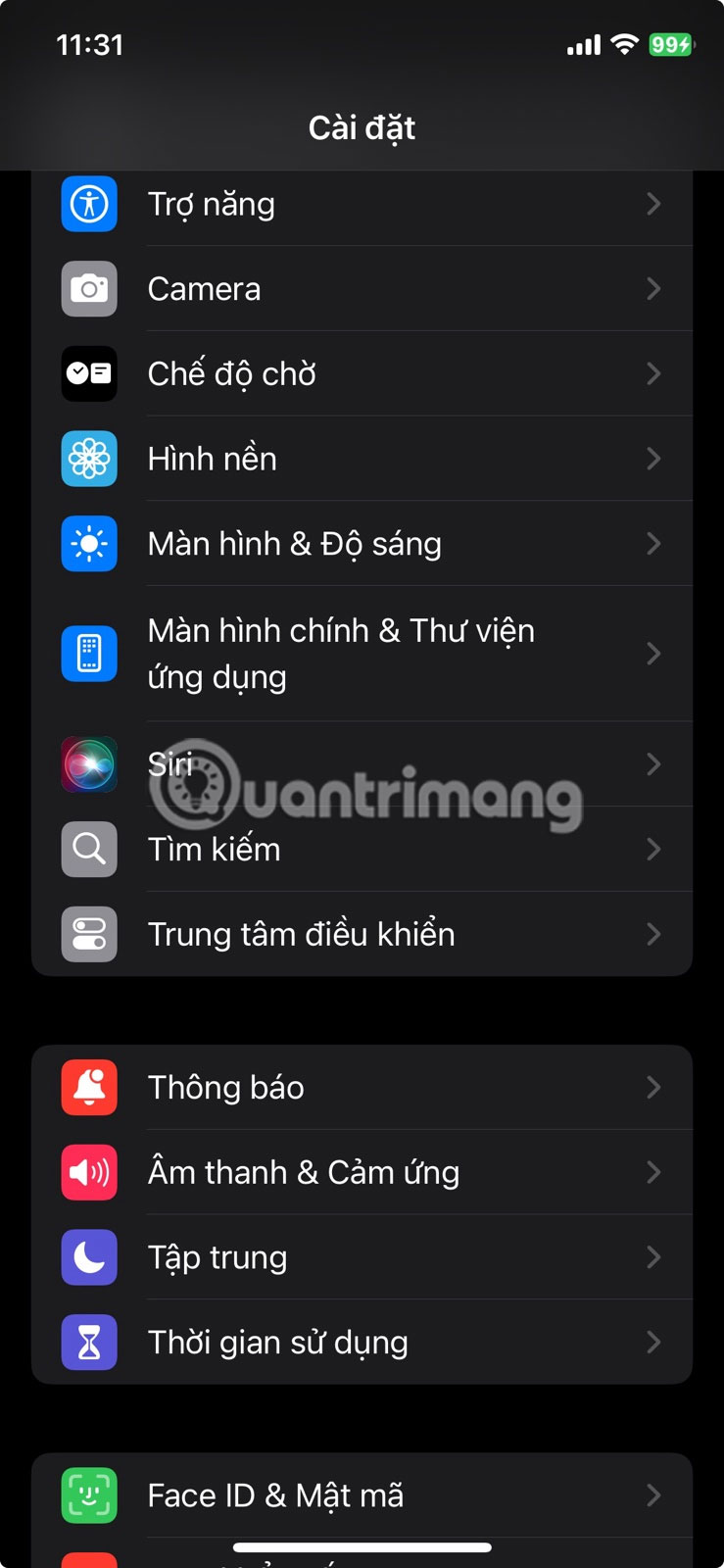Click the Face ID & Mật mã icon
Image resolution: width=724 pixels, height=1568 pixels.
[x=89, y=1495]
